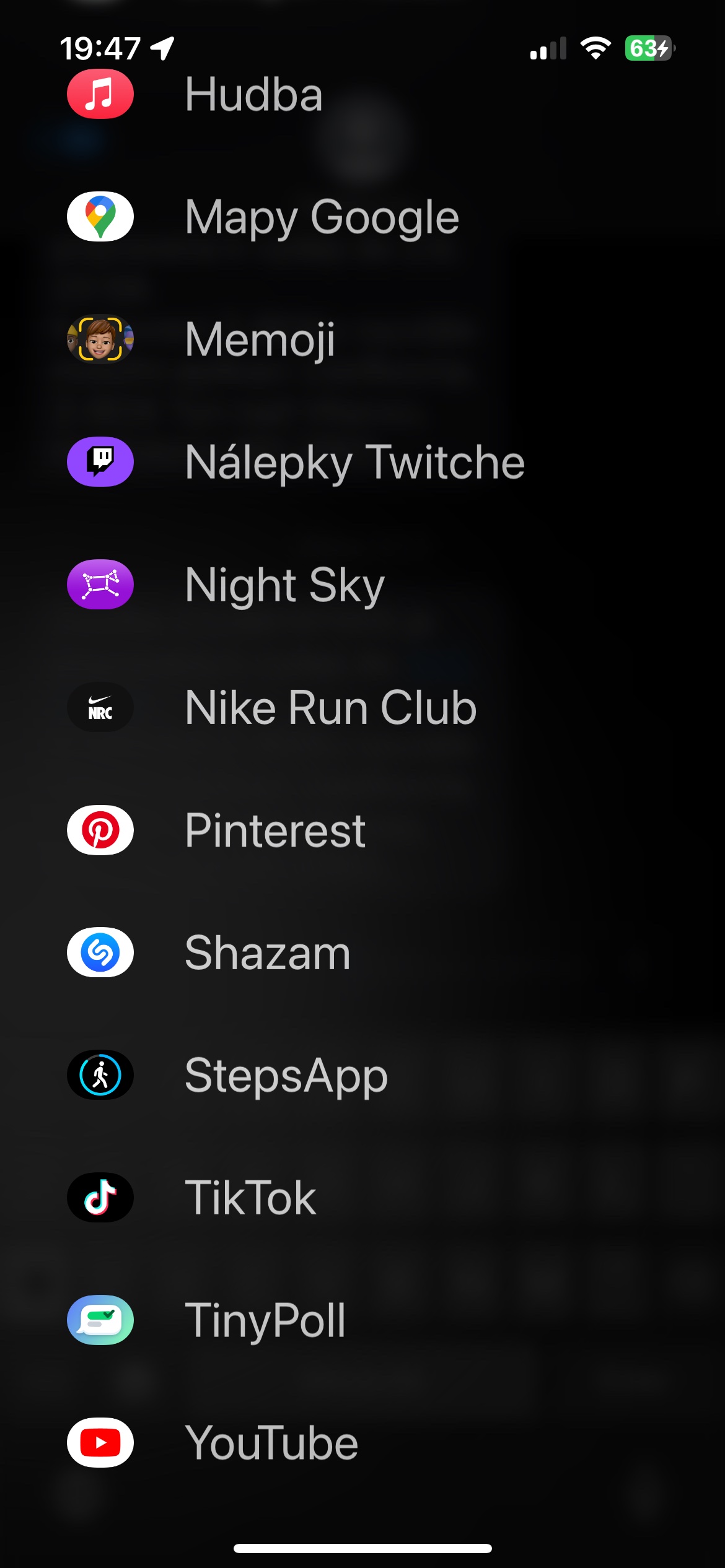Open the Hudba app
The height and width of the screenshot is (1568, 725).
pos(254,94)
